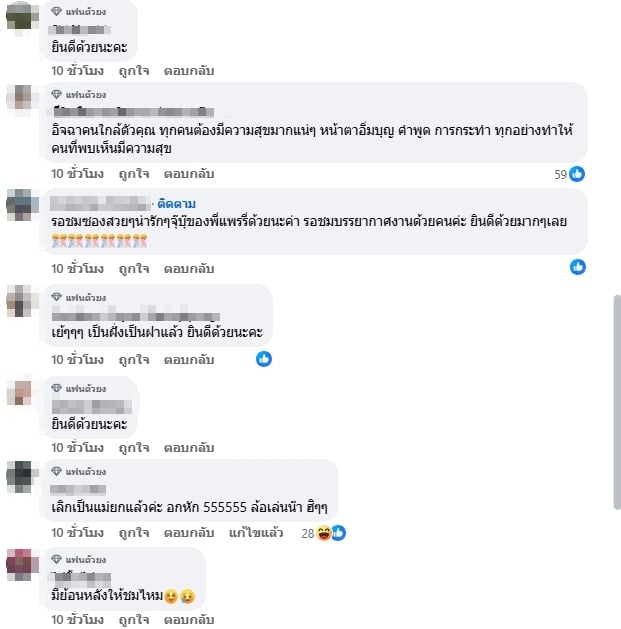Open the profile picture beside the "เลิกเป็นแม่ยกแล้วค่ะ" comment
Screen dimensions: 621x629
(x=22, y=476)
